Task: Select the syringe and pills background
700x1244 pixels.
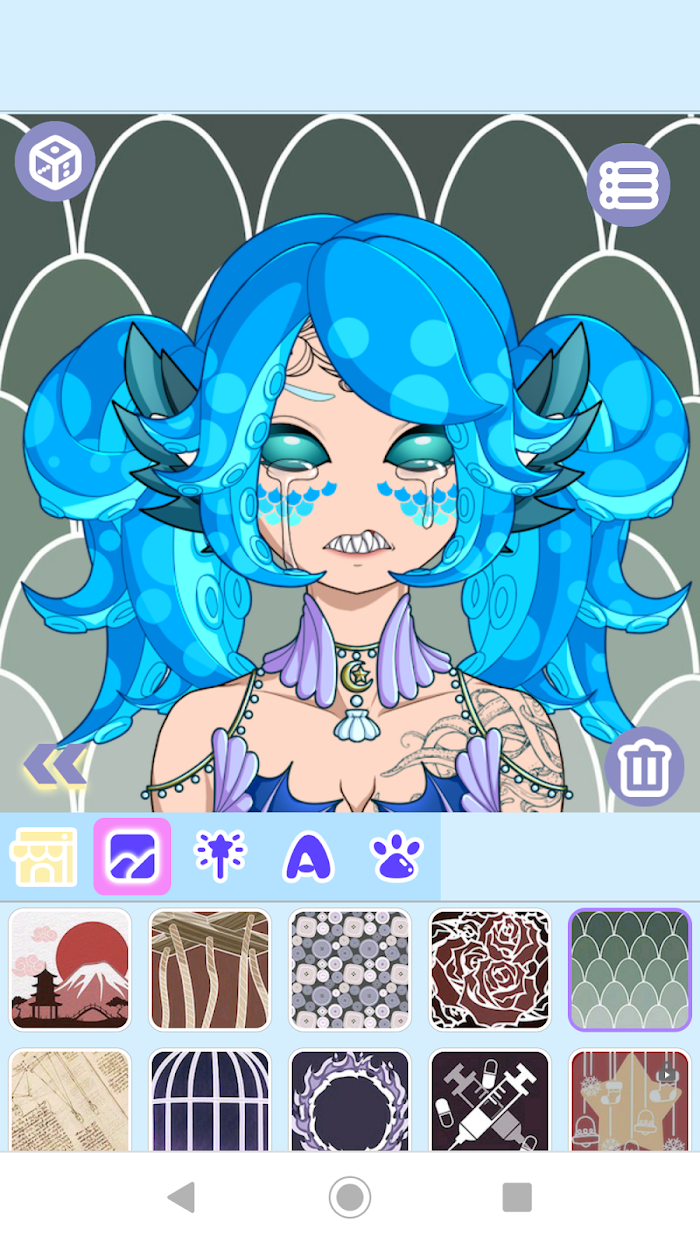Action: click(490, 1100)
